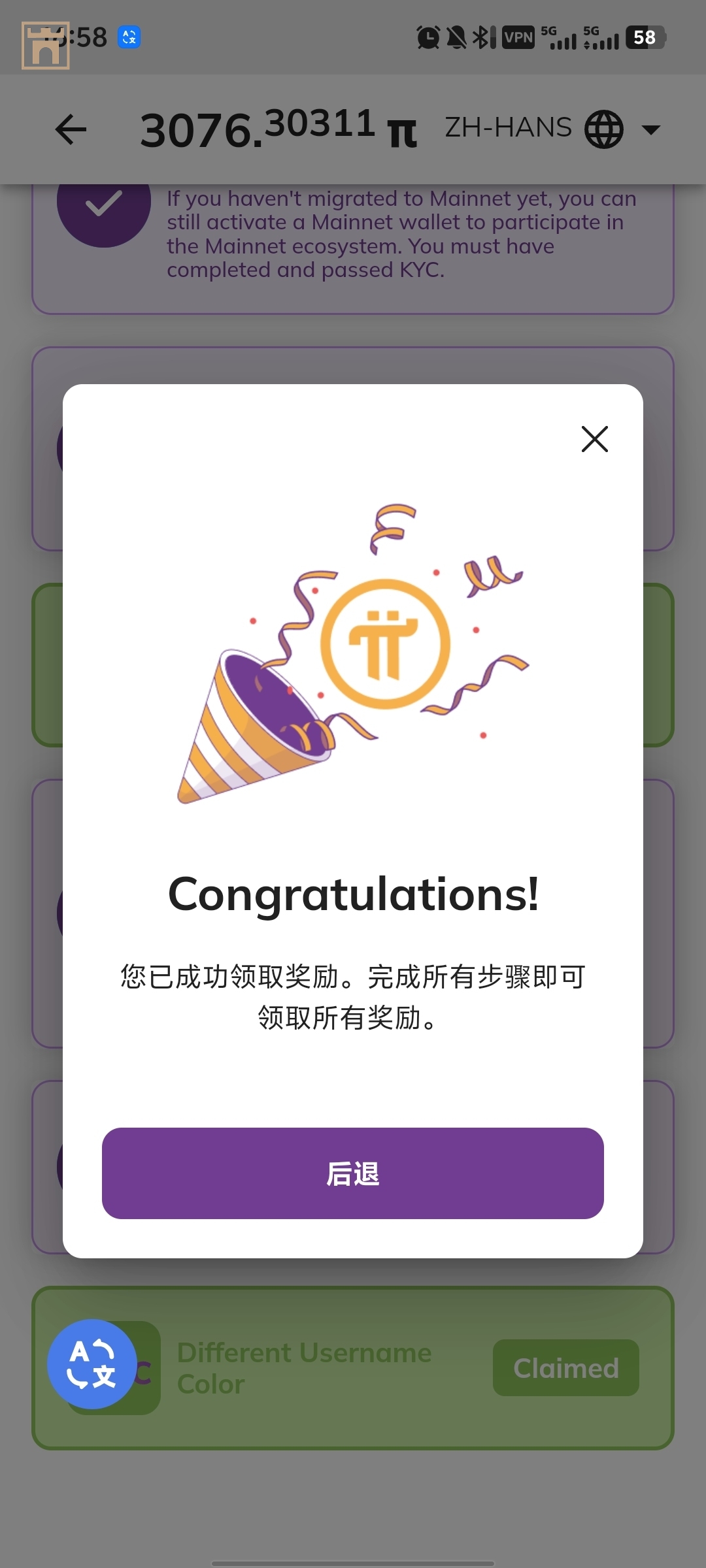Go back with the top arrow
Viewport: 706px width, 1568px height.
(71, 129)
